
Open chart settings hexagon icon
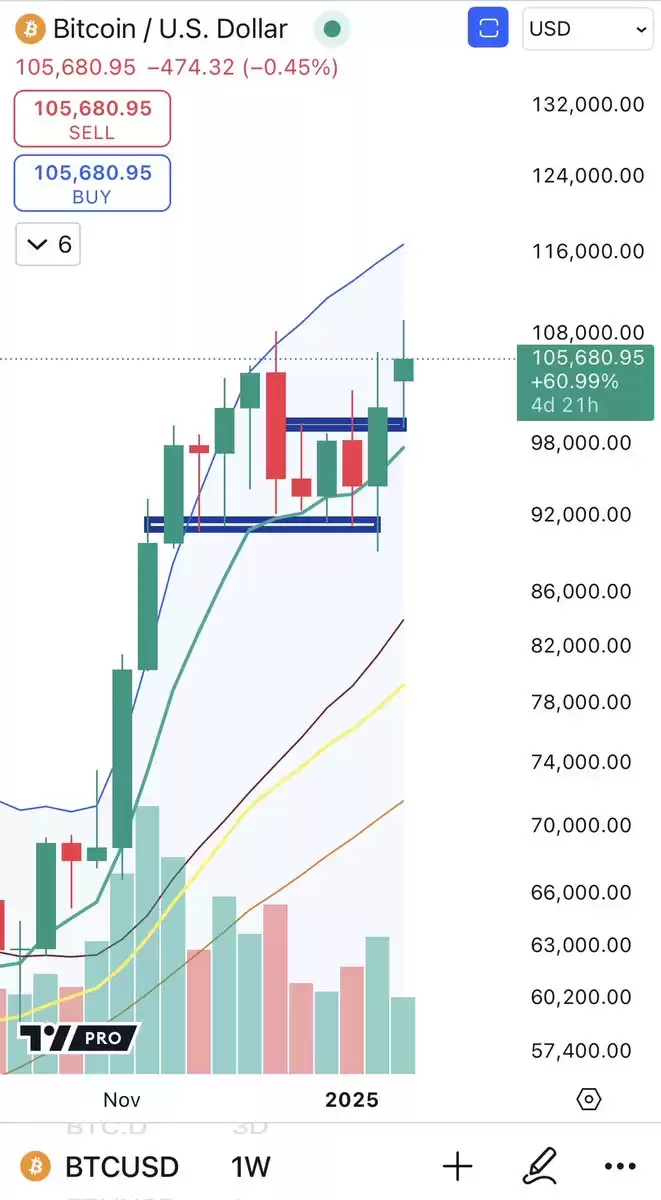(589, 1099)
